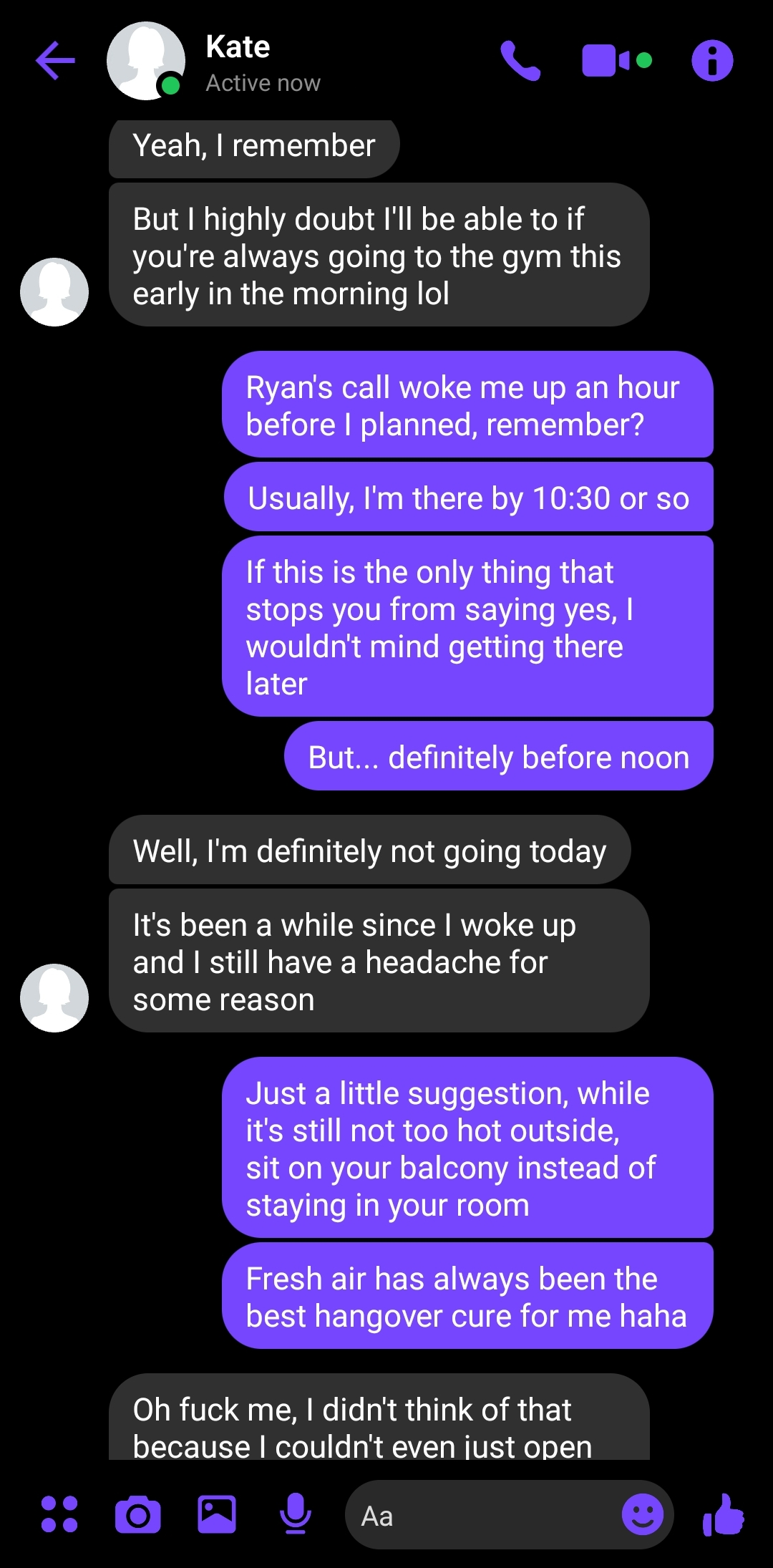Tap the microphone to record voice message
The image size is (773, 1568).
click(x=295, y=1514)
